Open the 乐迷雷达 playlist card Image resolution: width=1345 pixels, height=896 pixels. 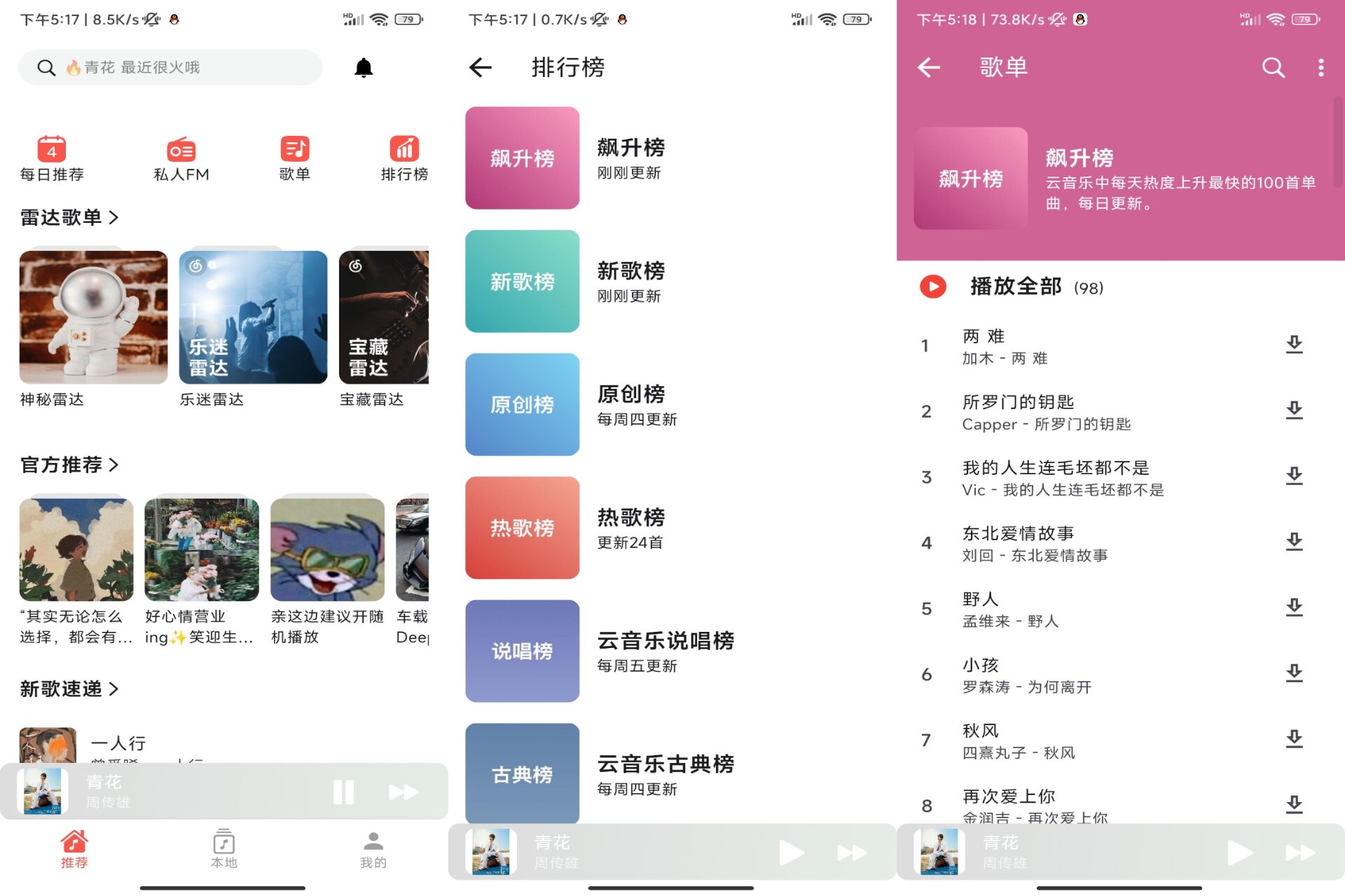(253, 317)
